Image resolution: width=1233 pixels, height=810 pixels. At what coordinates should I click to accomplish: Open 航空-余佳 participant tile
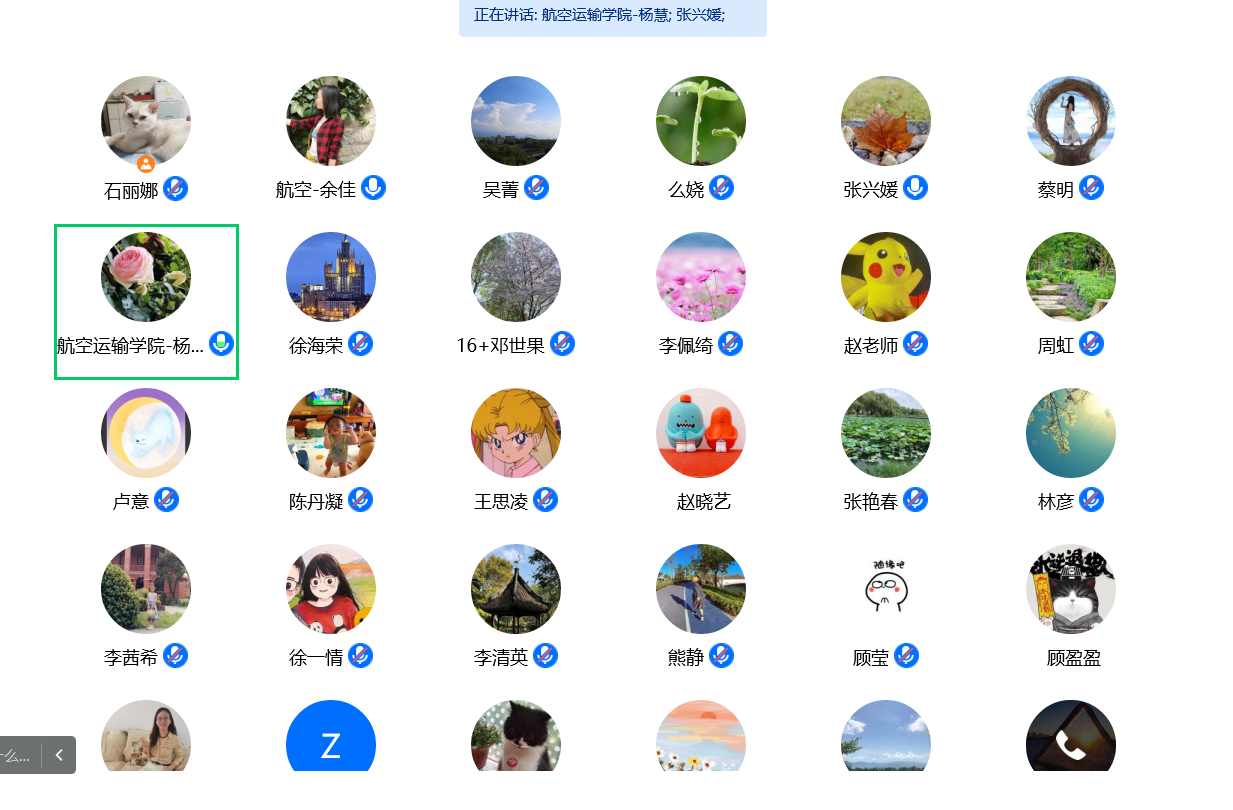coord(331,121)
